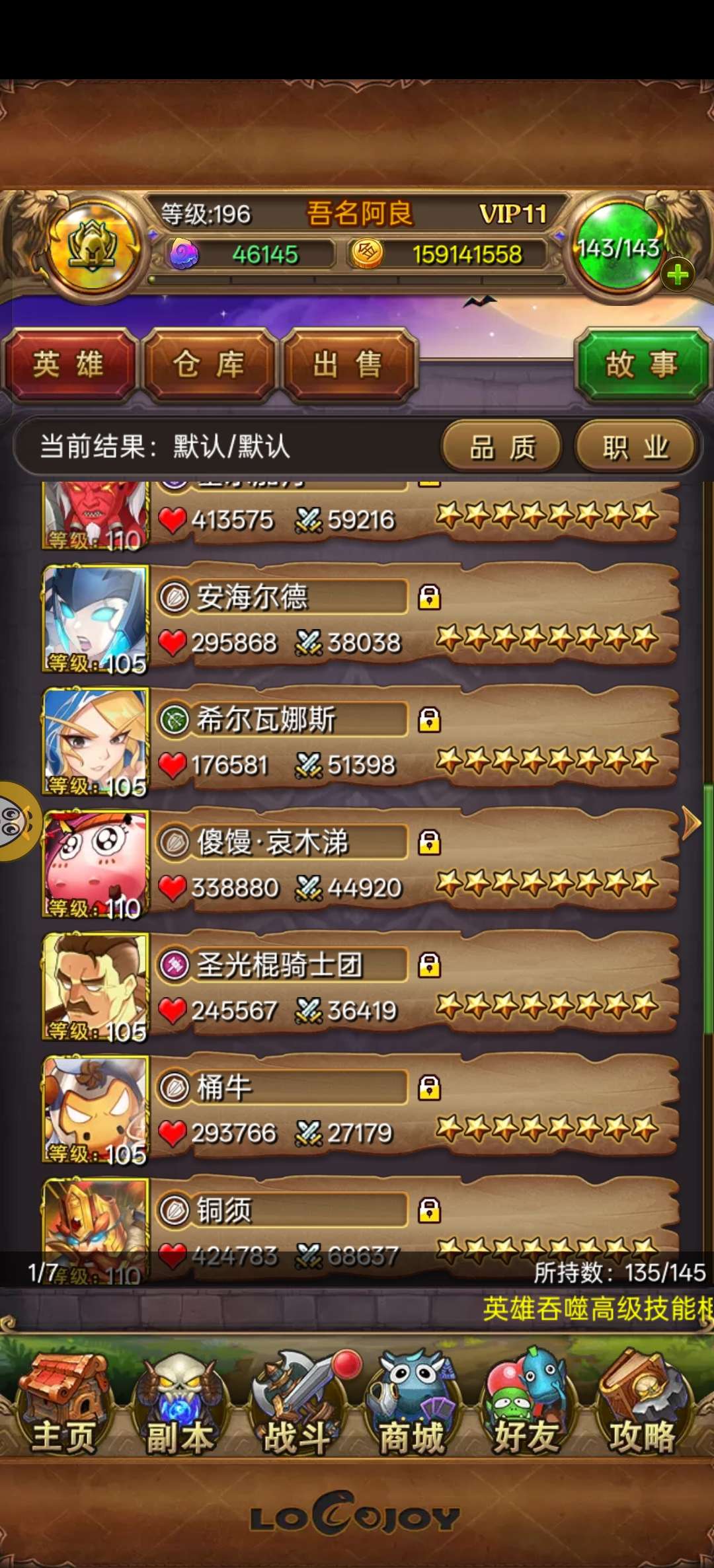
Task: Visit the 商城 shop
Action: [411, 1404]
